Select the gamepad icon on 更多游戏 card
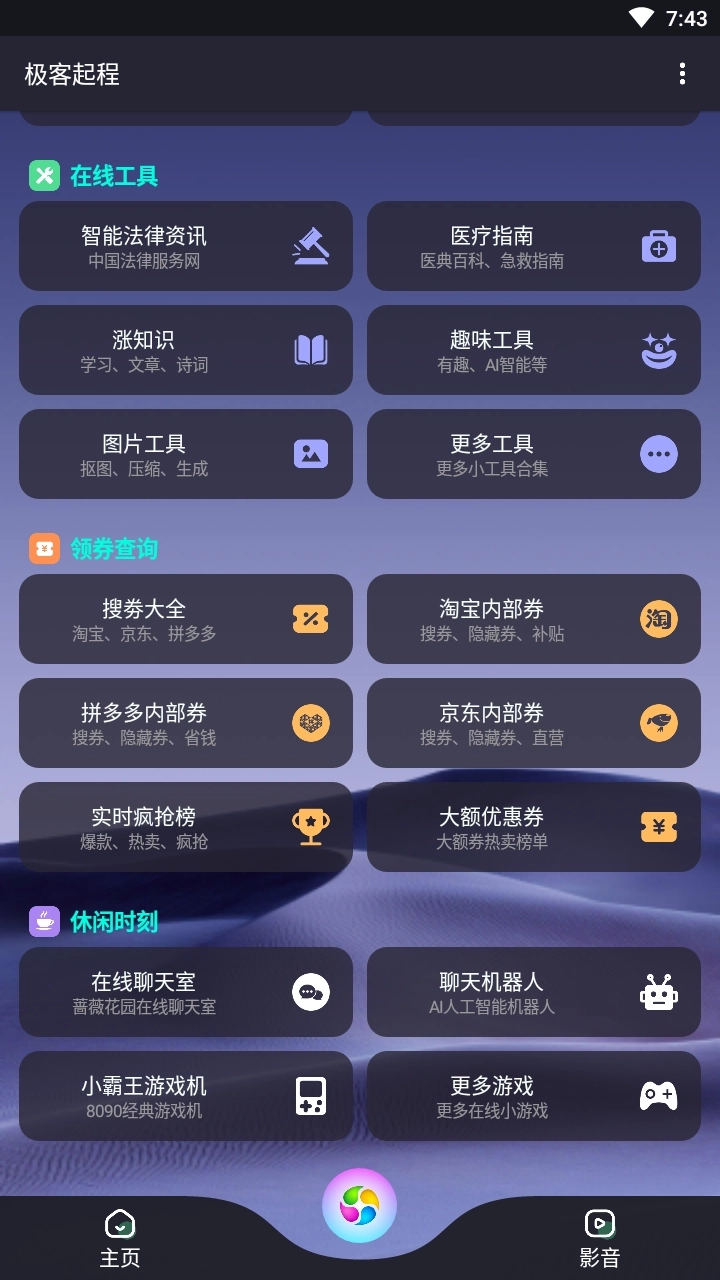 [x=658, y=1095]
